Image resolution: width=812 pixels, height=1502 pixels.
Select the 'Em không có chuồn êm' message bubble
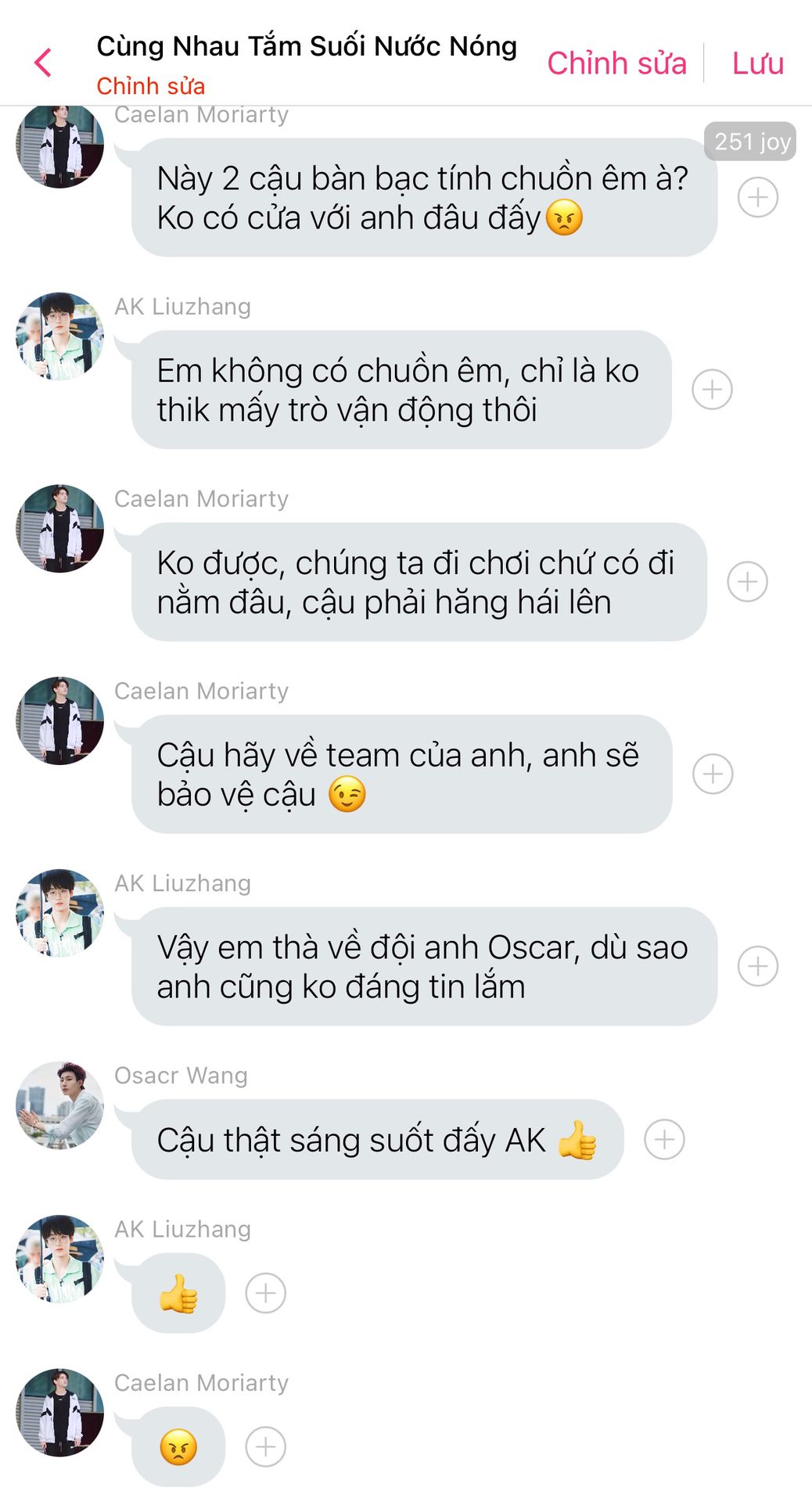[x=401, y=390]
